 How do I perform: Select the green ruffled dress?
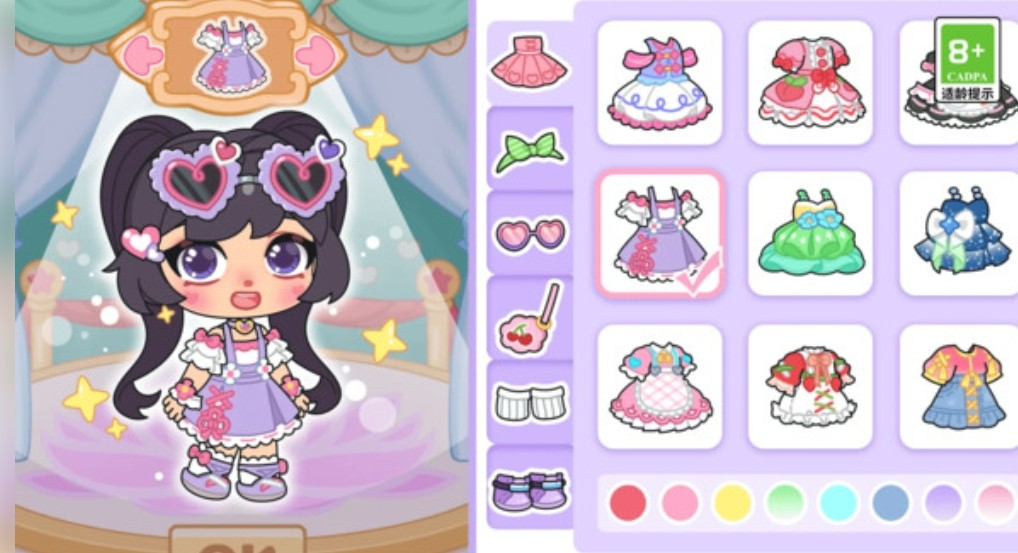coord(810,234)
